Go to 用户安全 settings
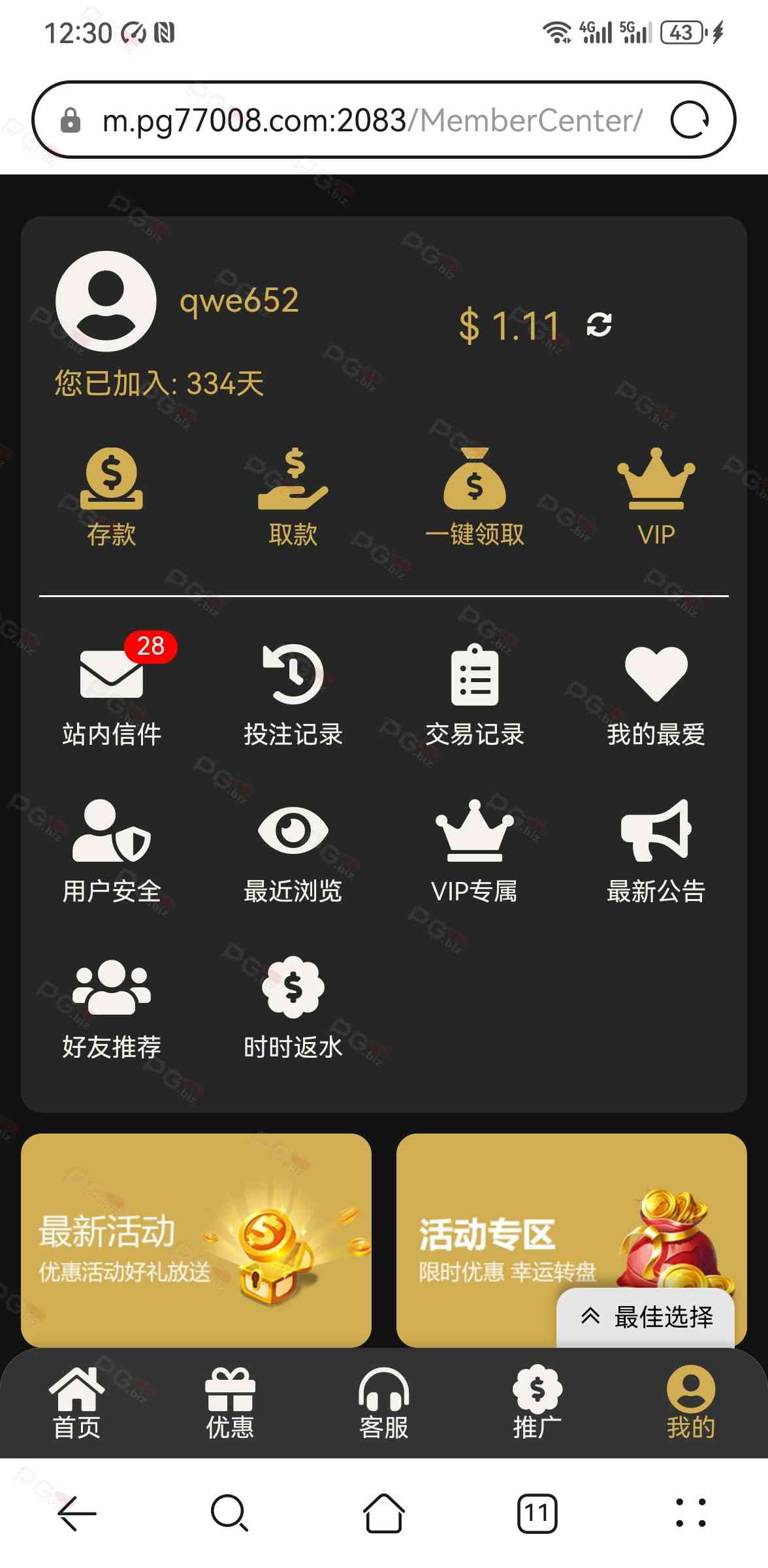768x1568 pixels. [x=111, y=851]
